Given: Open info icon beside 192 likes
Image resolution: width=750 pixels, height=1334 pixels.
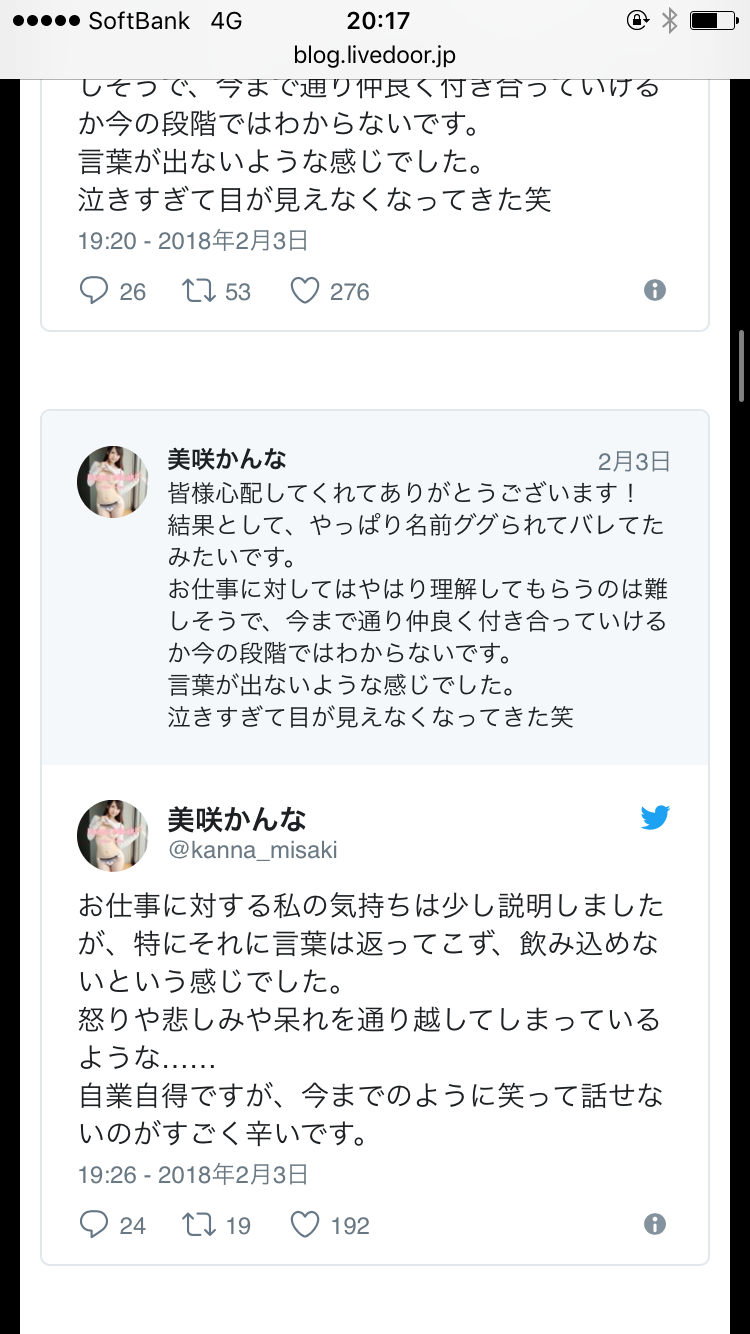Looking at the screenshot, I should [655, 1225].
